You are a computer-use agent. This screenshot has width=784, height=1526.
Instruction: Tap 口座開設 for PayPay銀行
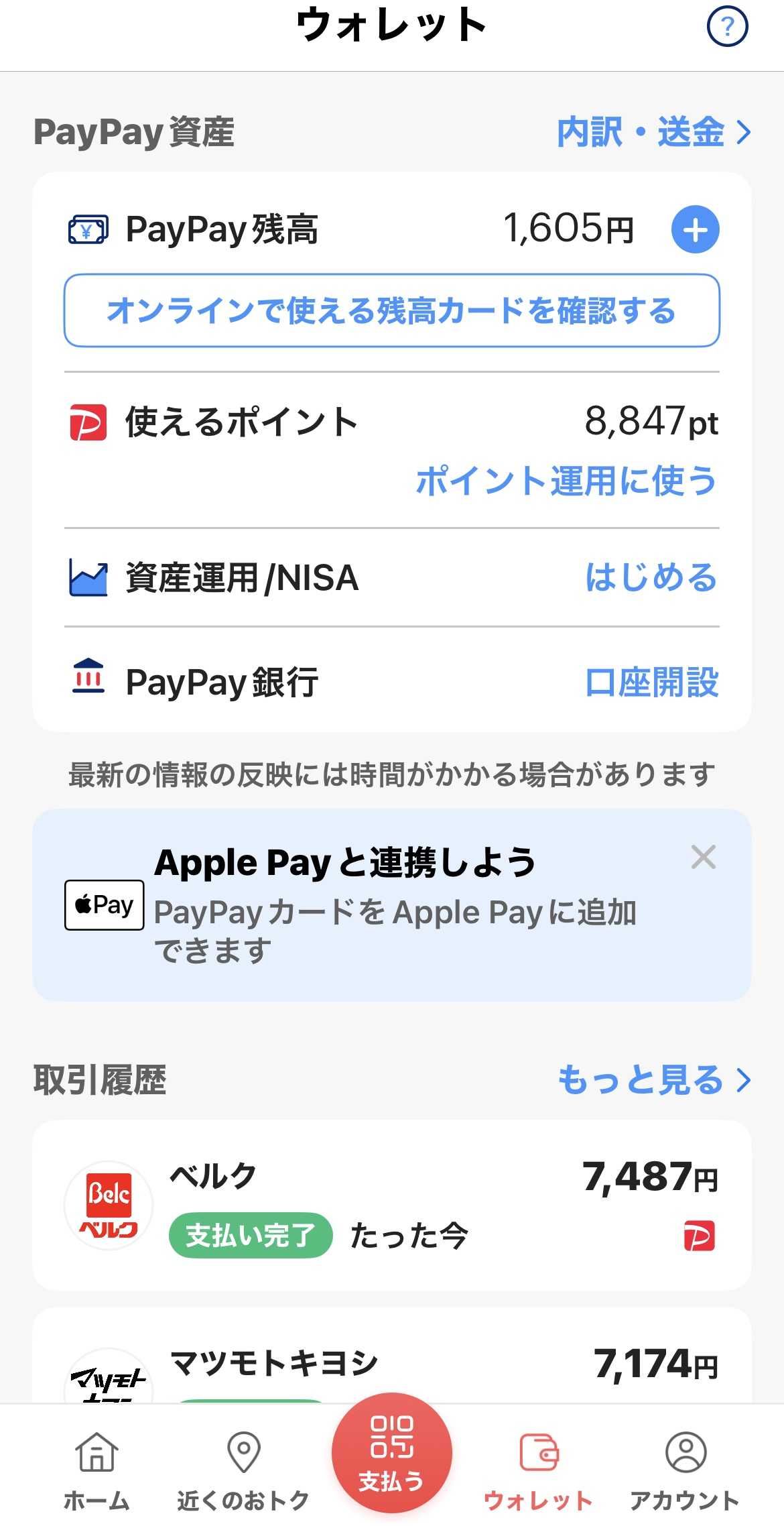(651, 682)
